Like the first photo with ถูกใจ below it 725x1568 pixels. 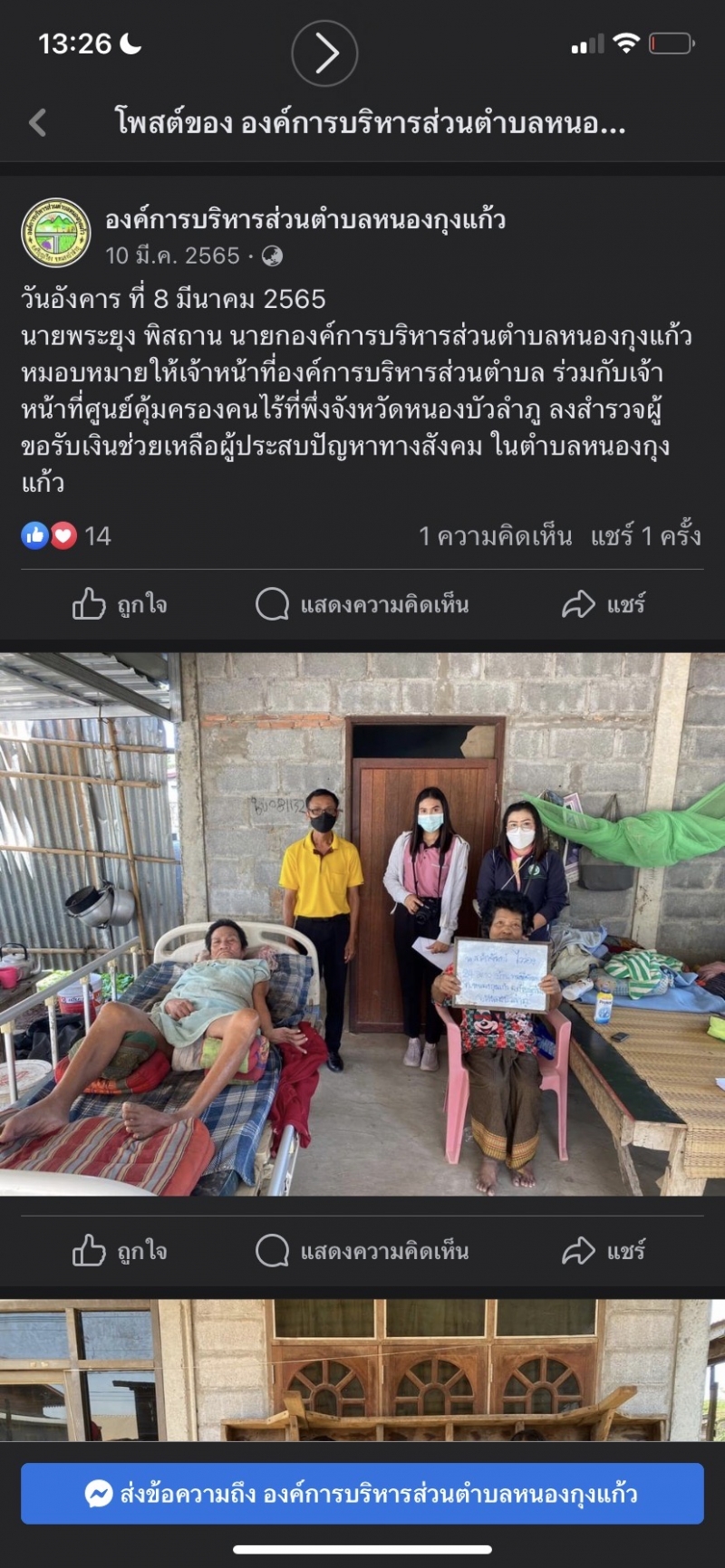(121, 1251)
